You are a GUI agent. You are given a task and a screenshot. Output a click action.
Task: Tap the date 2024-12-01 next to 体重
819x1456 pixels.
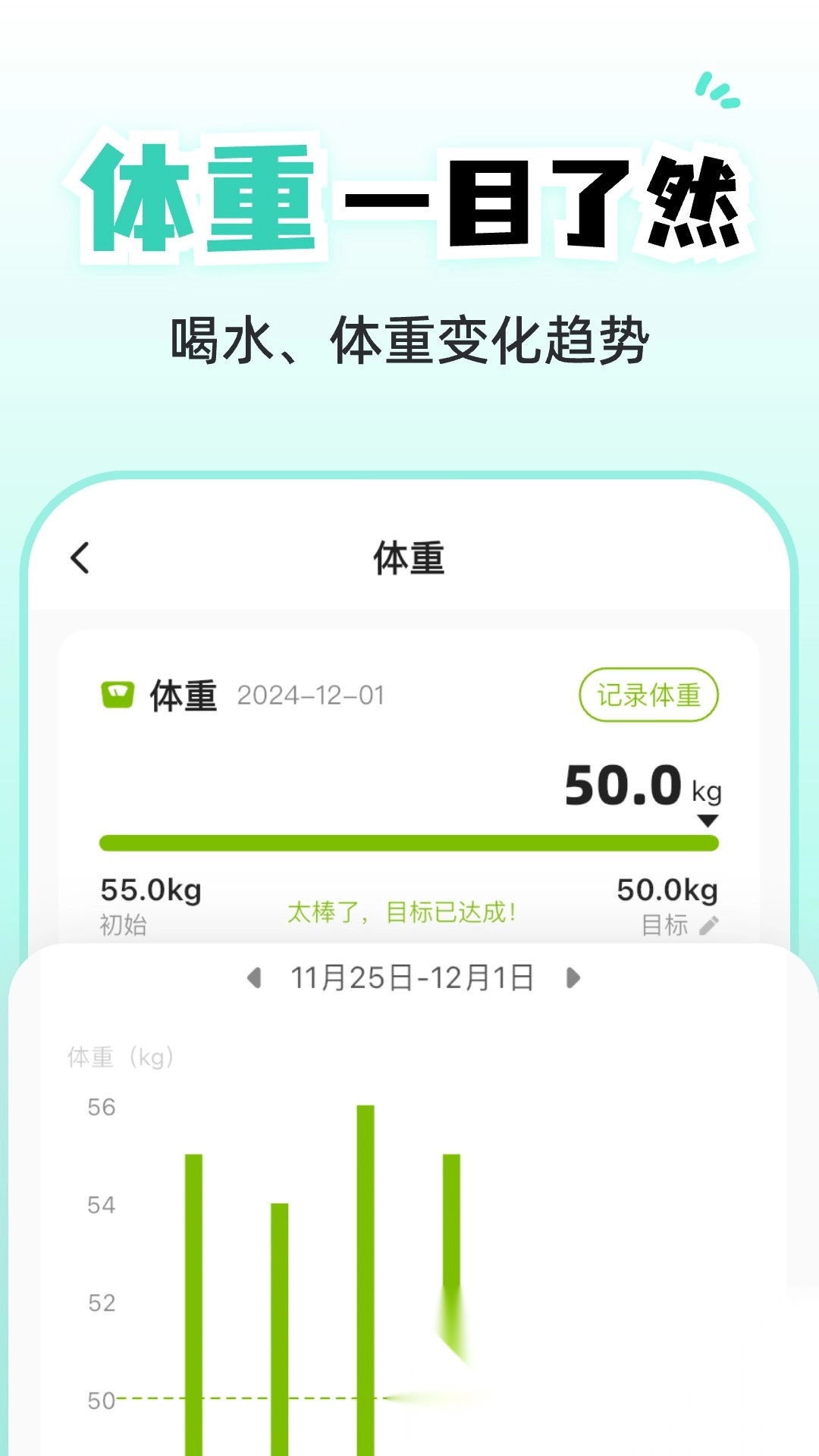(310, 695)
